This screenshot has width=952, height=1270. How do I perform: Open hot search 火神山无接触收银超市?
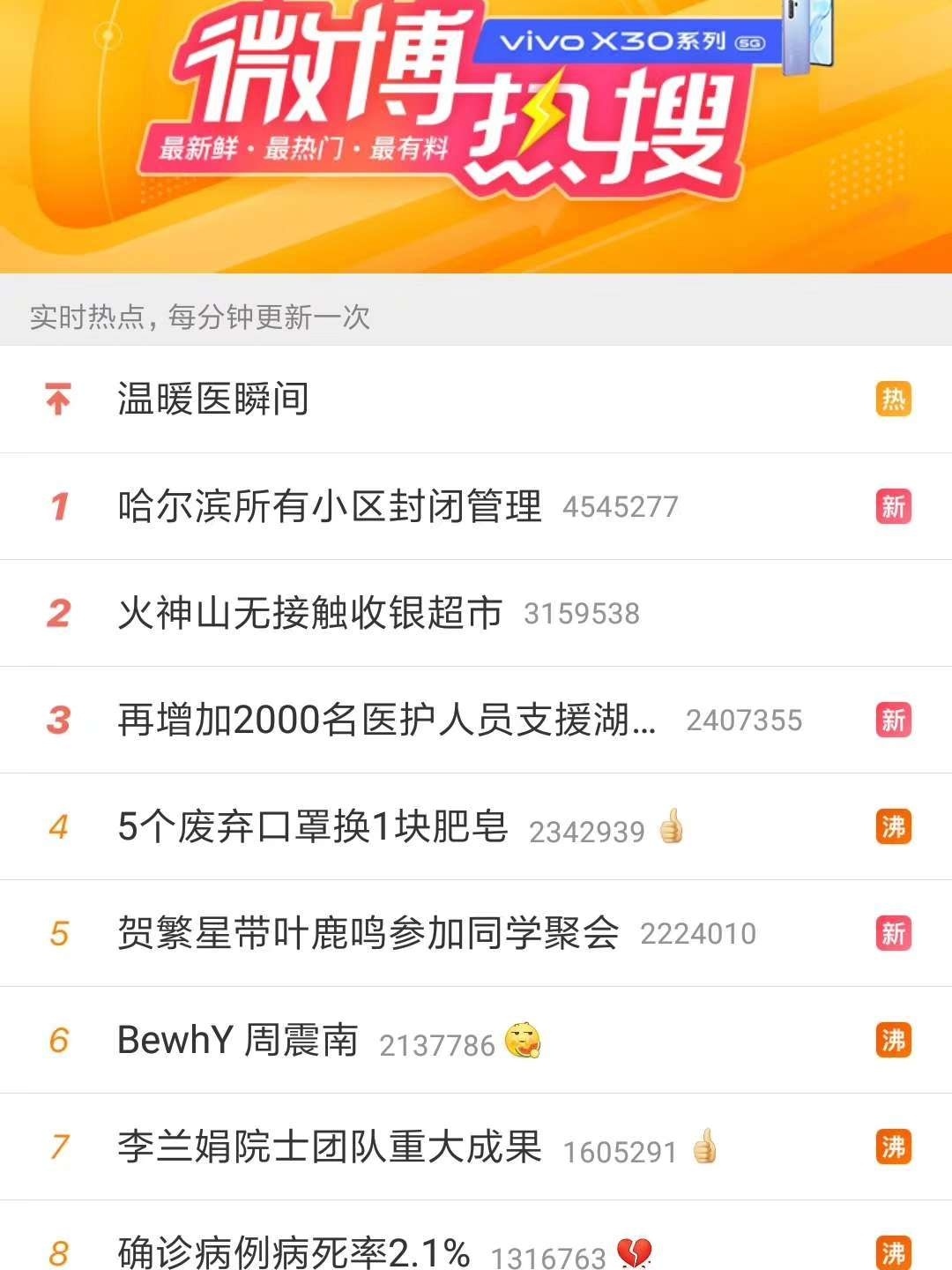tap(310, 613)
